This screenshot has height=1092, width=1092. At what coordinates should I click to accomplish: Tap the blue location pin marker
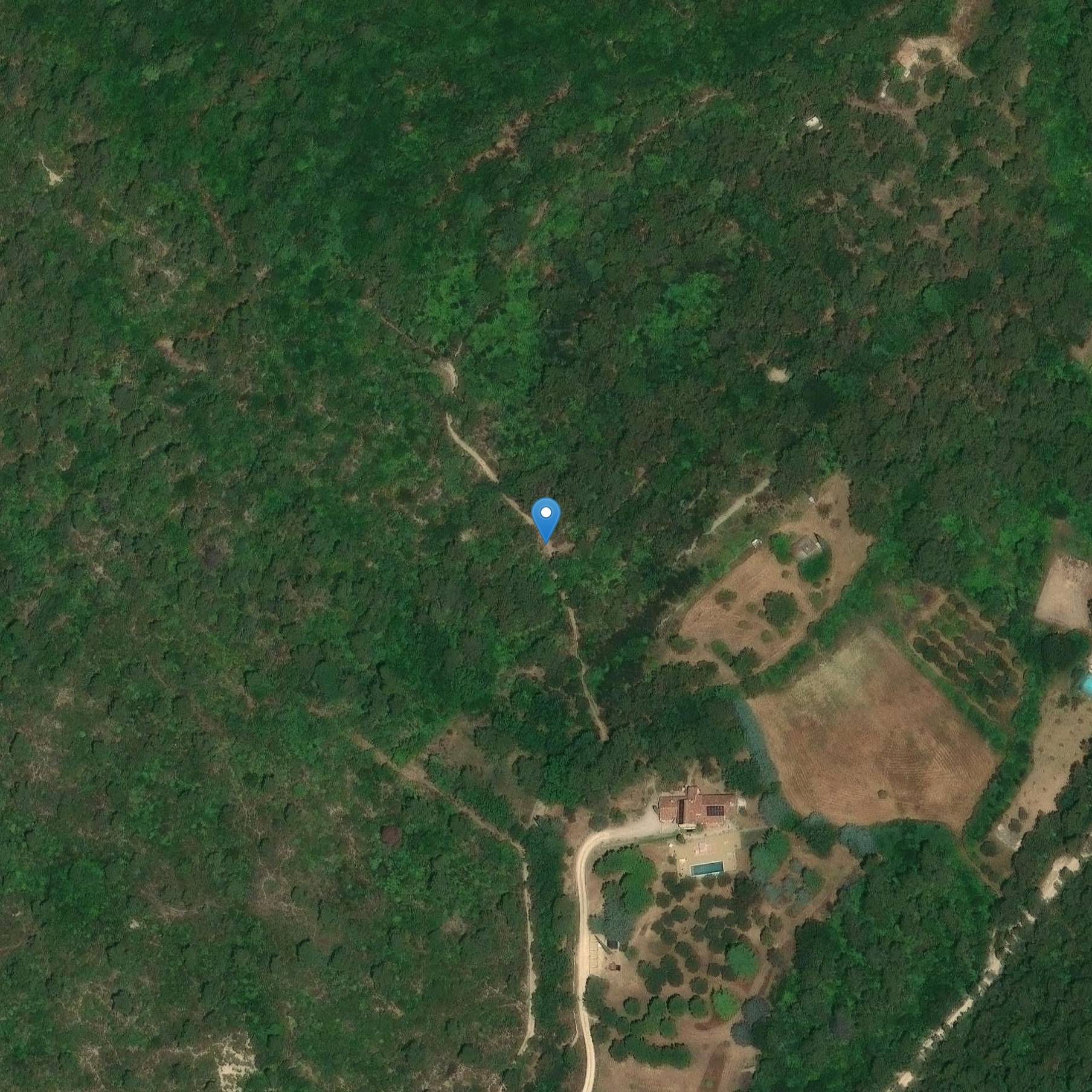point(545,518)
